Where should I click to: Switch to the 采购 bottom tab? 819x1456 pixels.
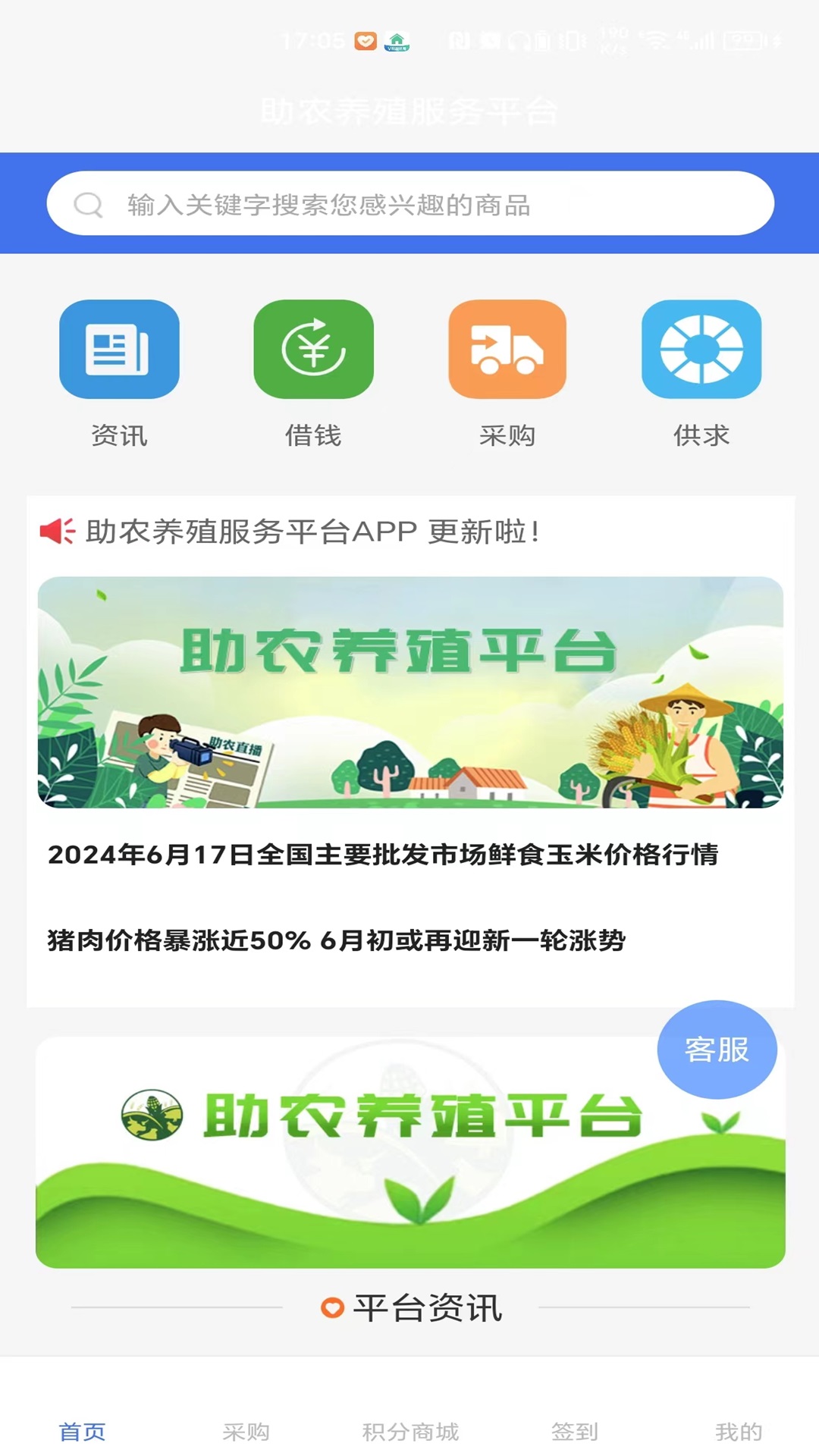coord(246,1431)
